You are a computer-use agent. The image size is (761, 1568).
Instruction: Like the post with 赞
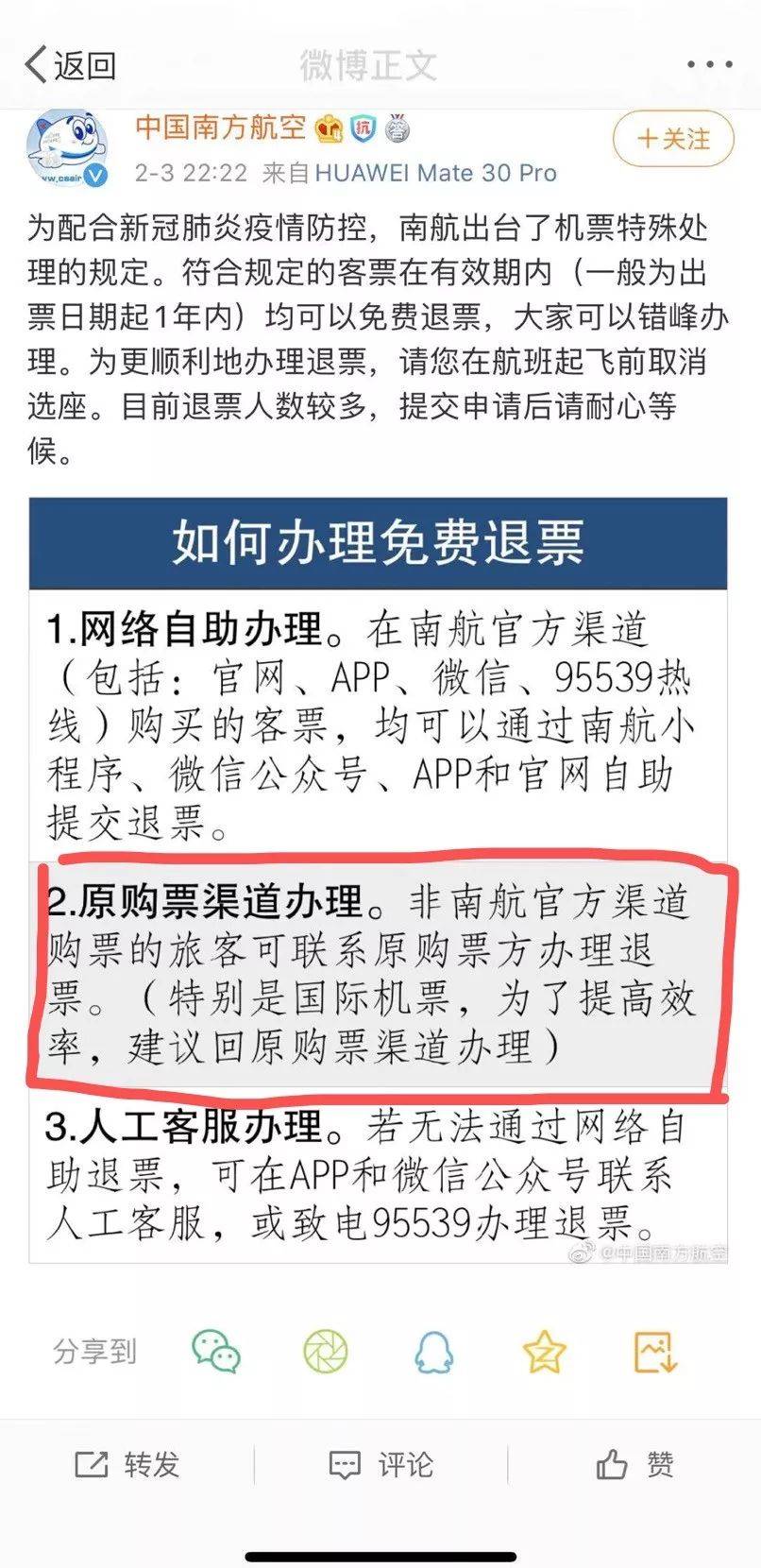tap(634, 1465)
